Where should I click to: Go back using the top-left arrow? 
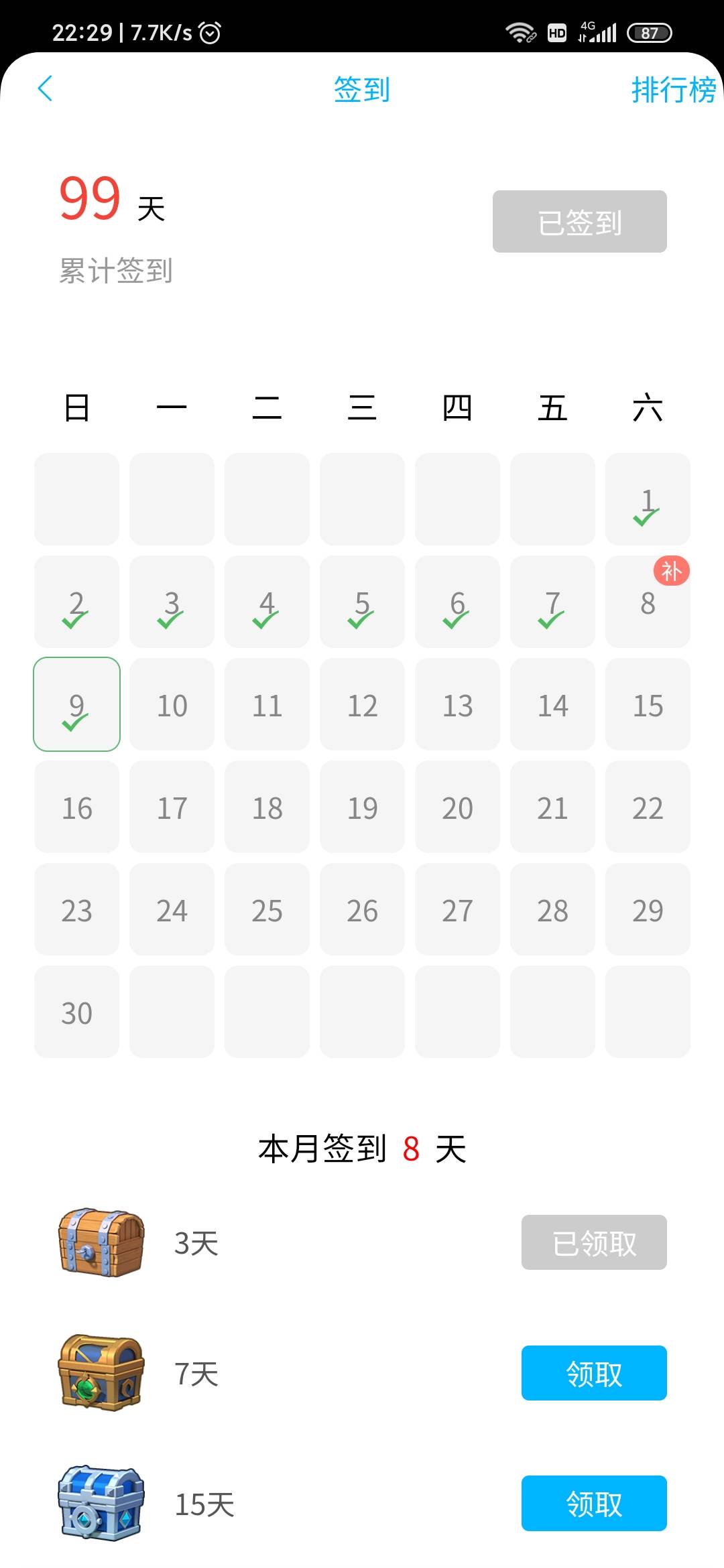pyautogui.click(x=46, y=88)
